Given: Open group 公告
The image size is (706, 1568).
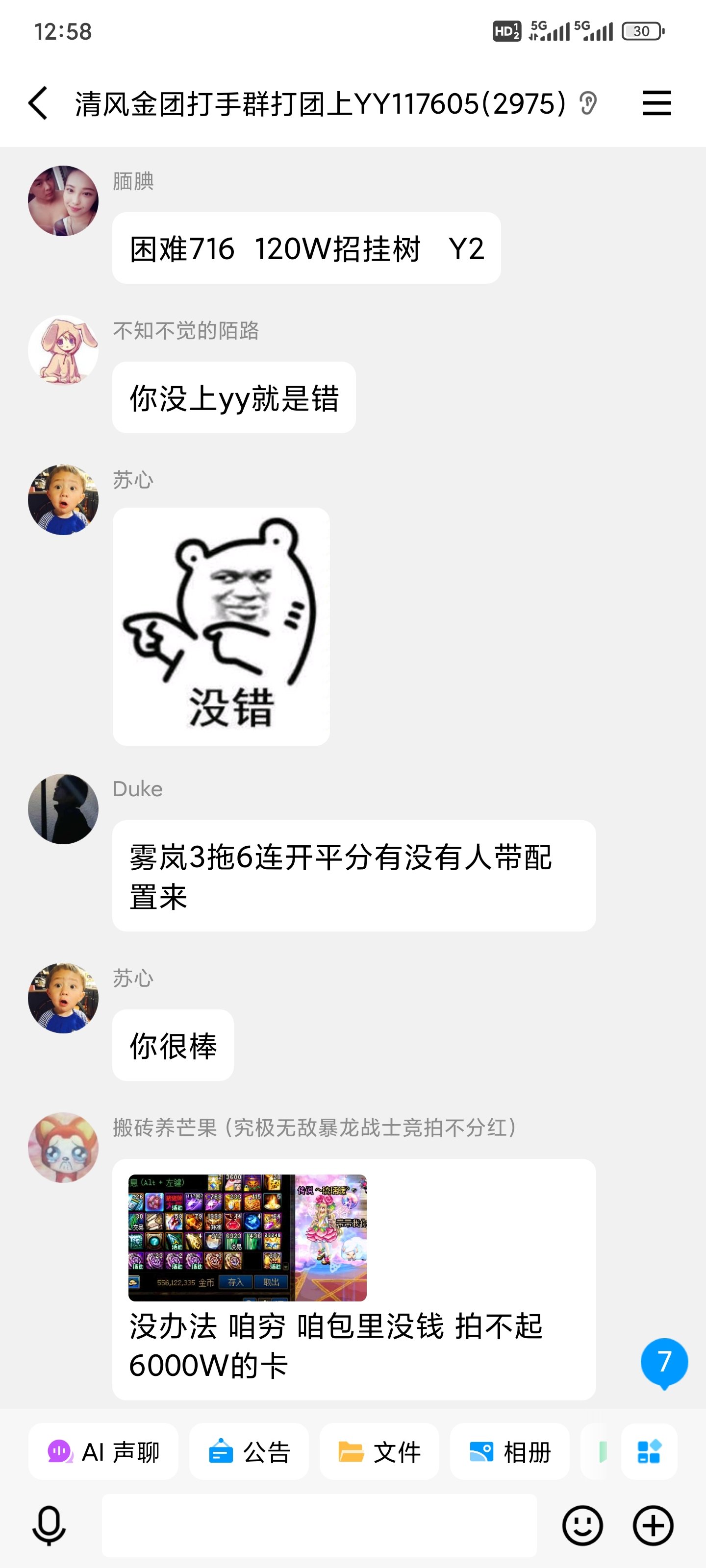Looking at the screenshot, I should [249, 1452].
